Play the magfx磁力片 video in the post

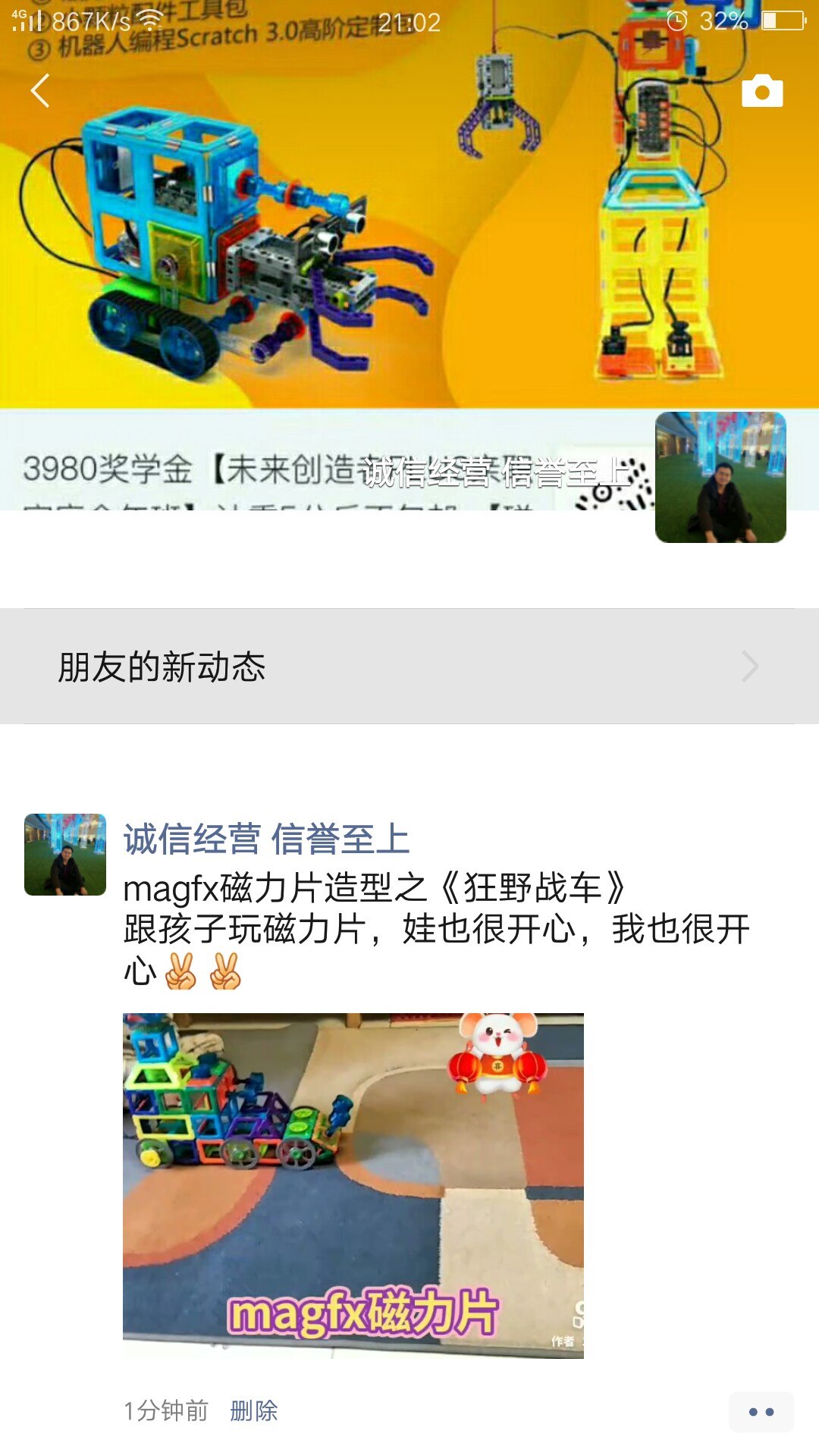click(x=353, y=1185)
